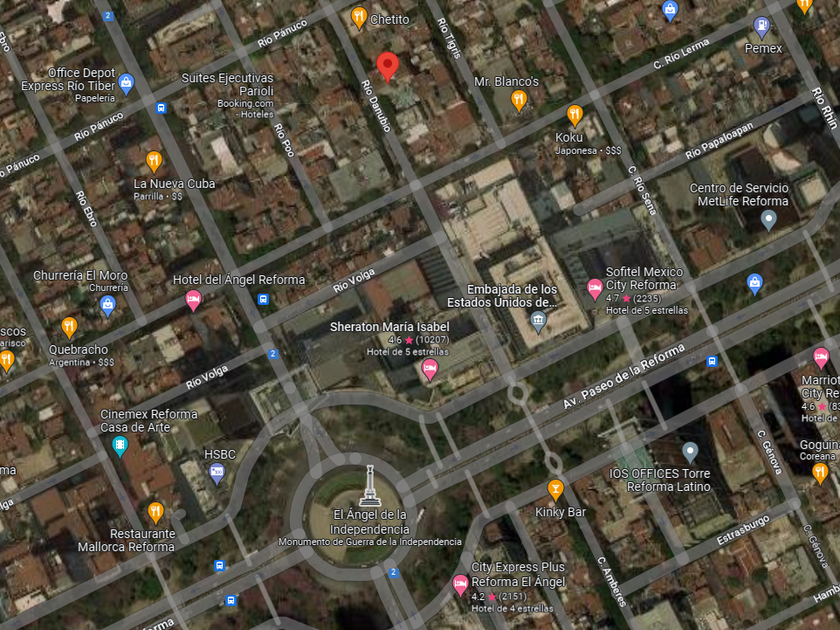Select Cinemex Reforma Casa de Arte pin
Image resolution: width=840 pixels, height=630 pixels.
pyautogui.click(x=120, y=447)
